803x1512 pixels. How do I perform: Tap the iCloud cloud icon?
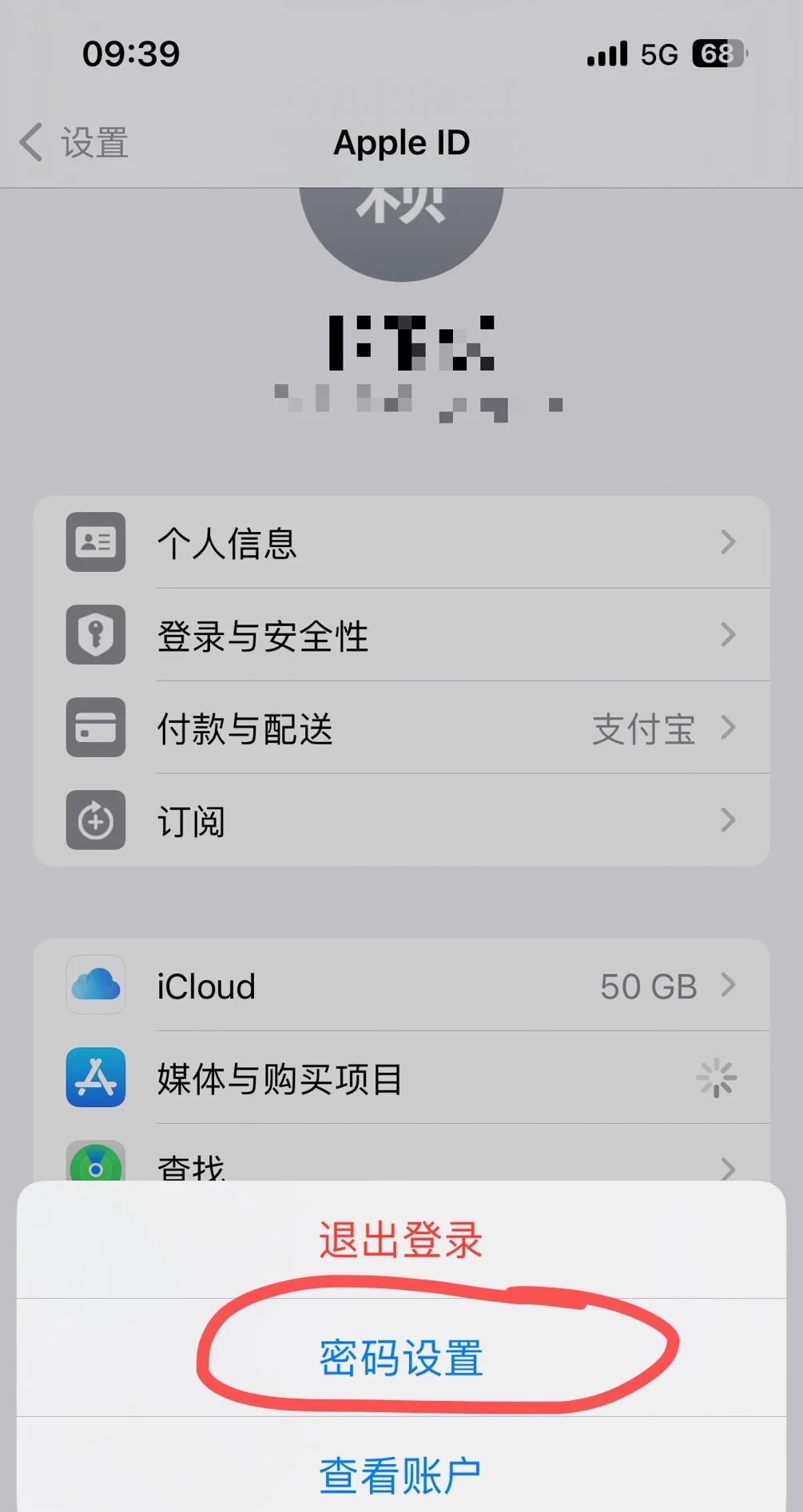[x=95, y=985]
